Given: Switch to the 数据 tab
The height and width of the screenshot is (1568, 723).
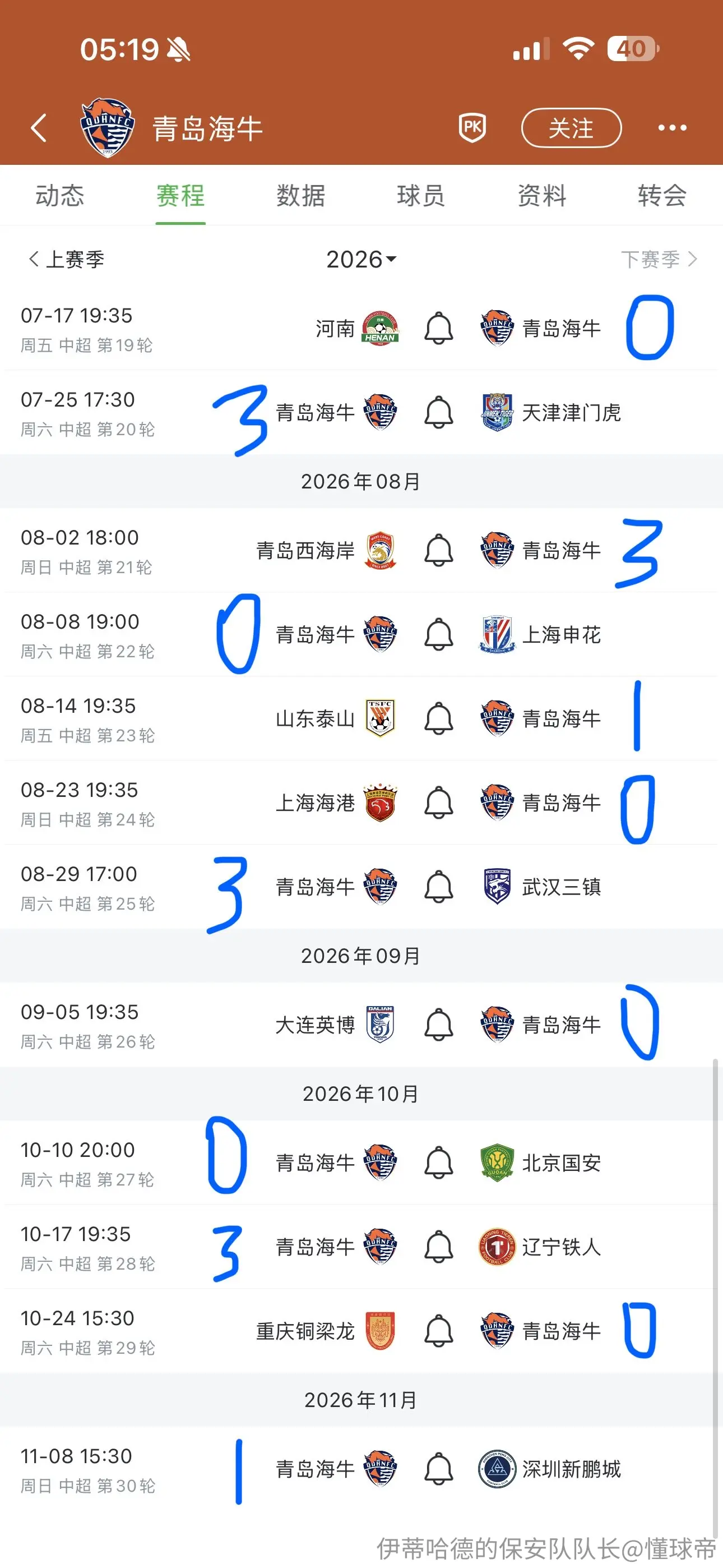Looking at the screenshot, I should [x=300, y=195].
